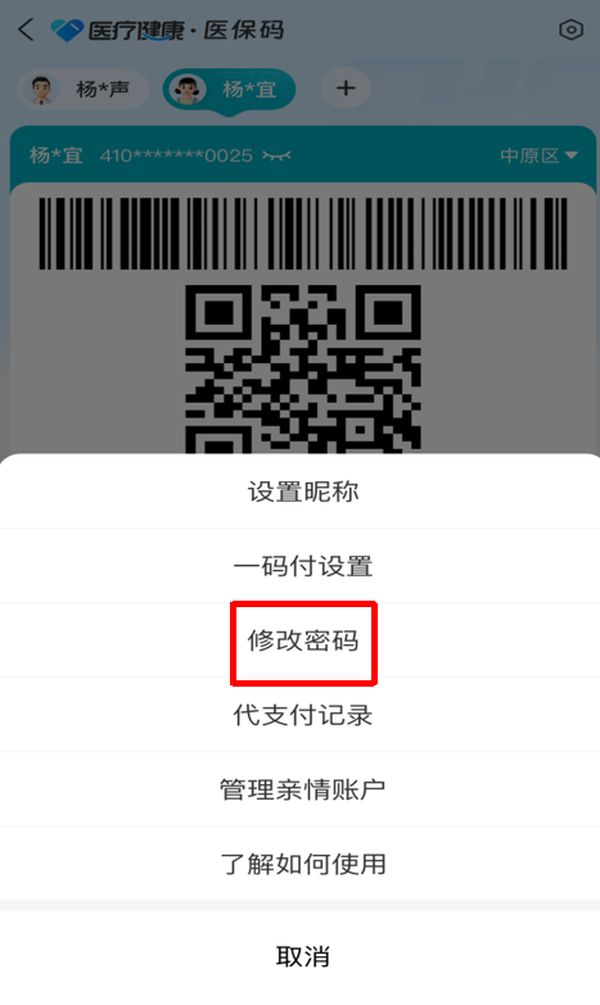Screen dimensions: 600x1005
Task: Open the settings hexagon icon
Action: 570,30
